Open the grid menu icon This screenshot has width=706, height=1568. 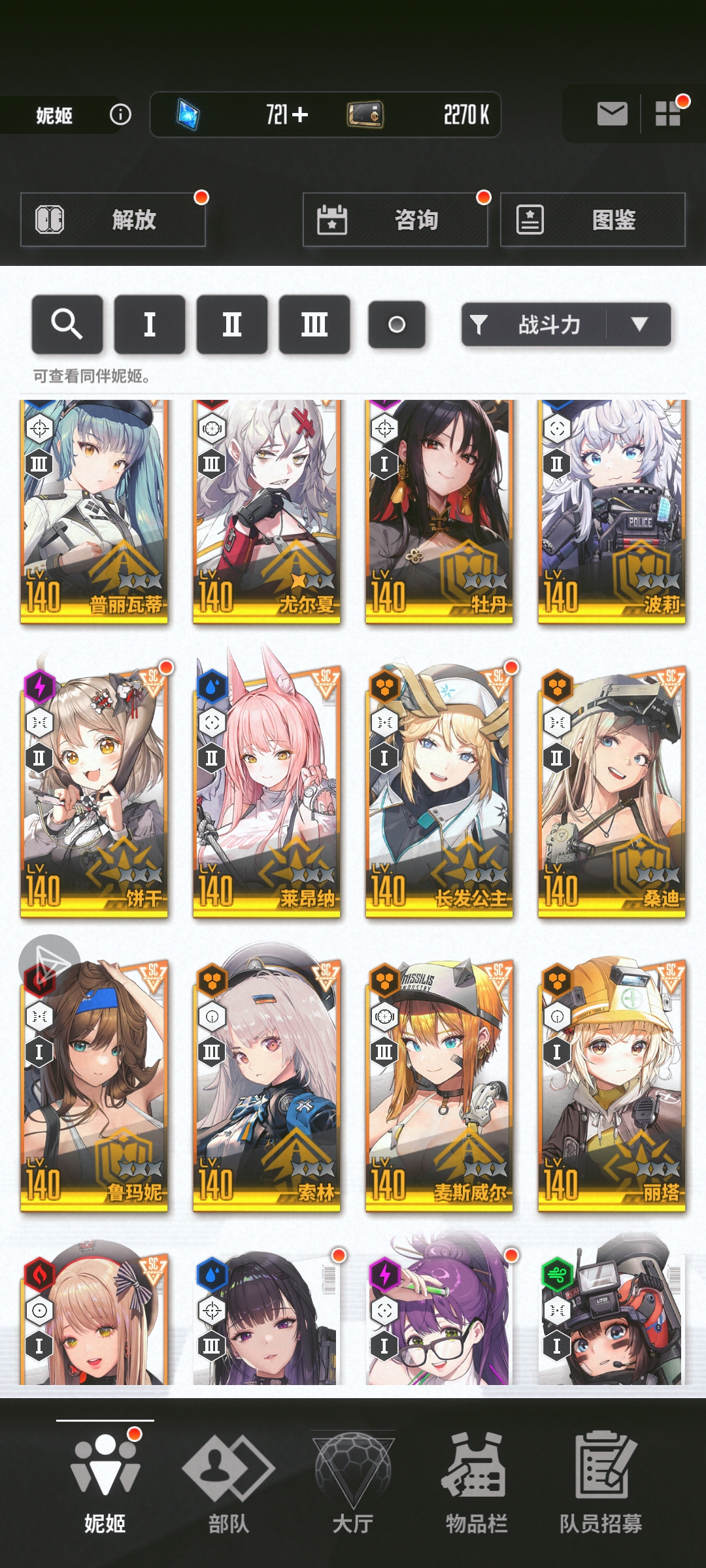click(668, 114)
